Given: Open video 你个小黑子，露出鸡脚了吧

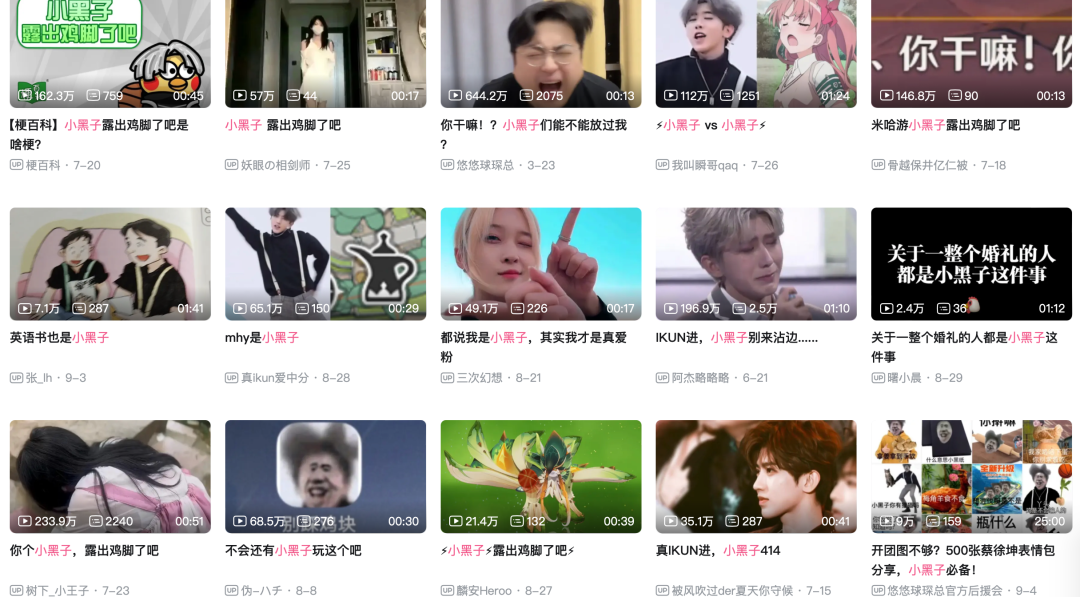Looking at the screenshot, I should pos(110,476).
